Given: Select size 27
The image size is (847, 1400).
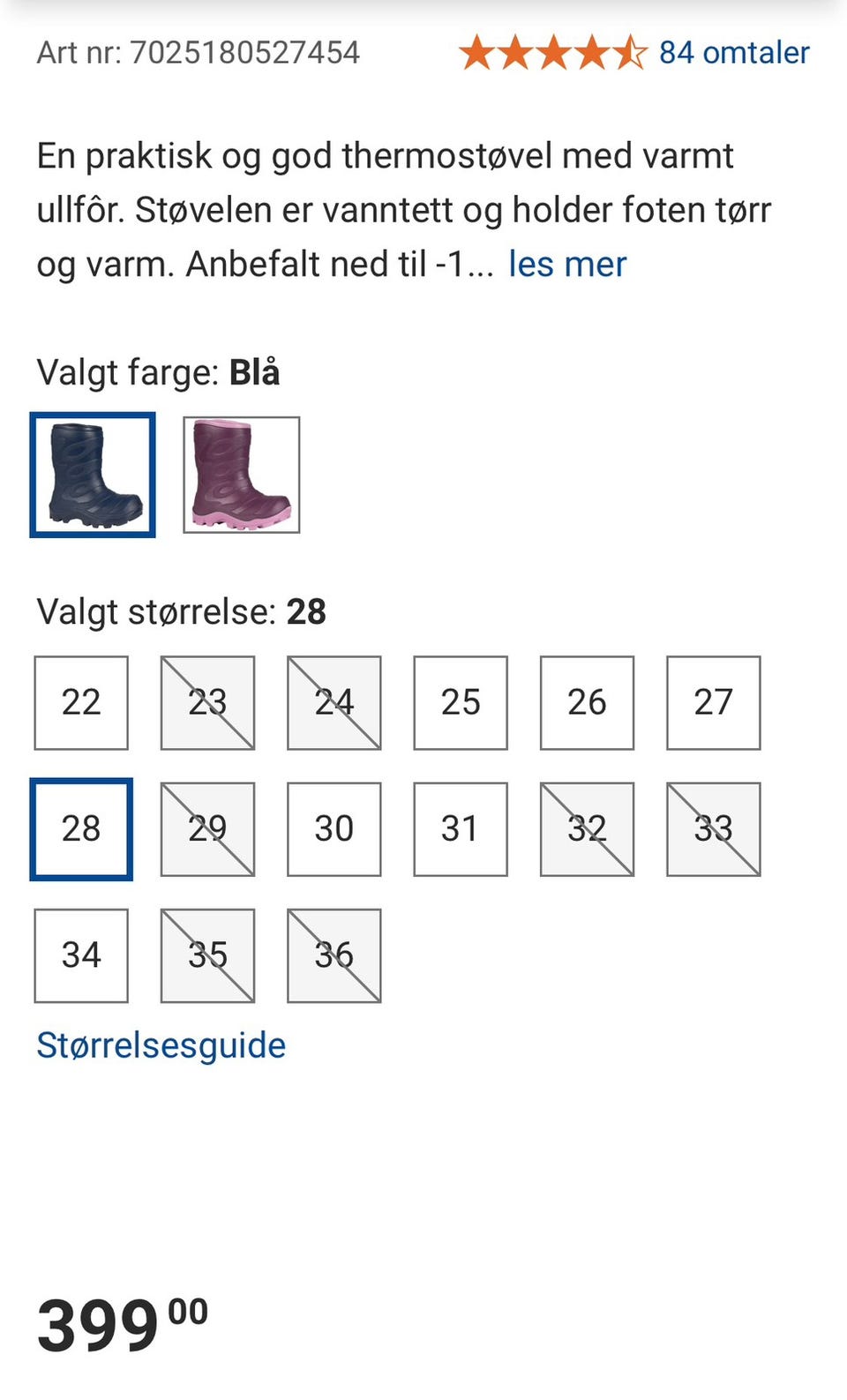Looking at the screenshot, I should click(x=713, y=702).
